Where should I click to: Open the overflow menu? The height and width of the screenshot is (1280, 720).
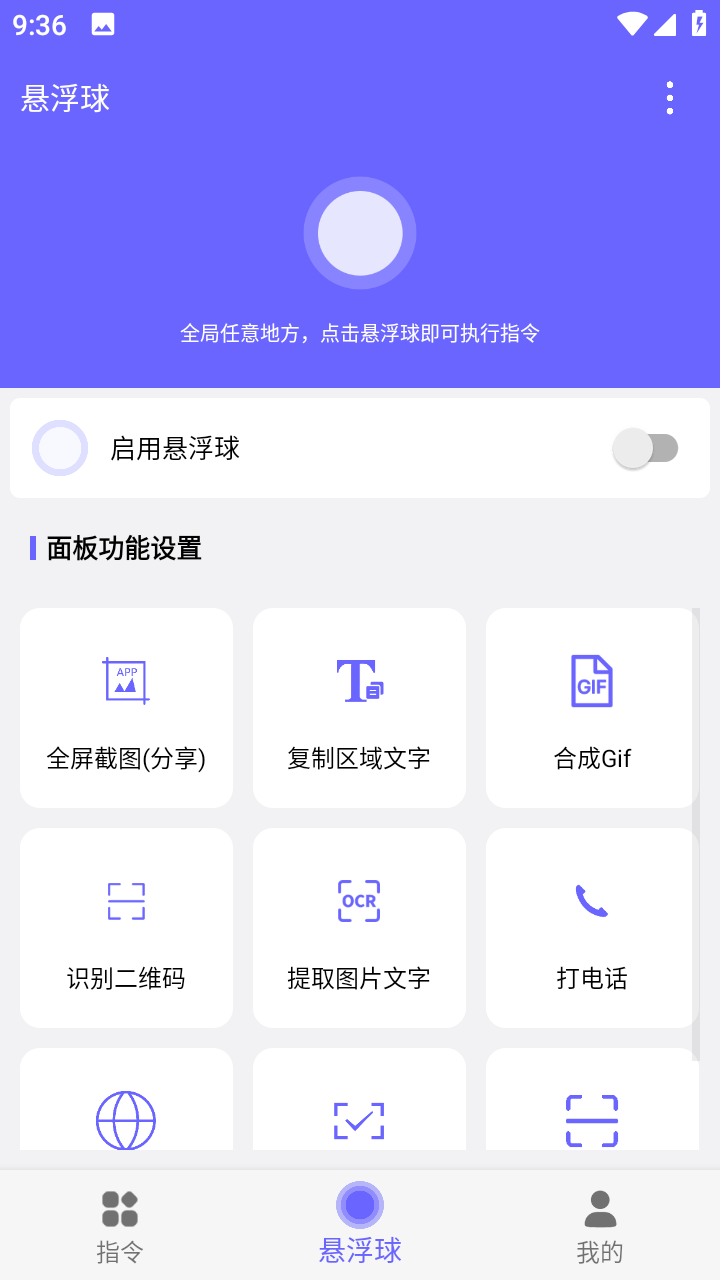click(669, 98)
